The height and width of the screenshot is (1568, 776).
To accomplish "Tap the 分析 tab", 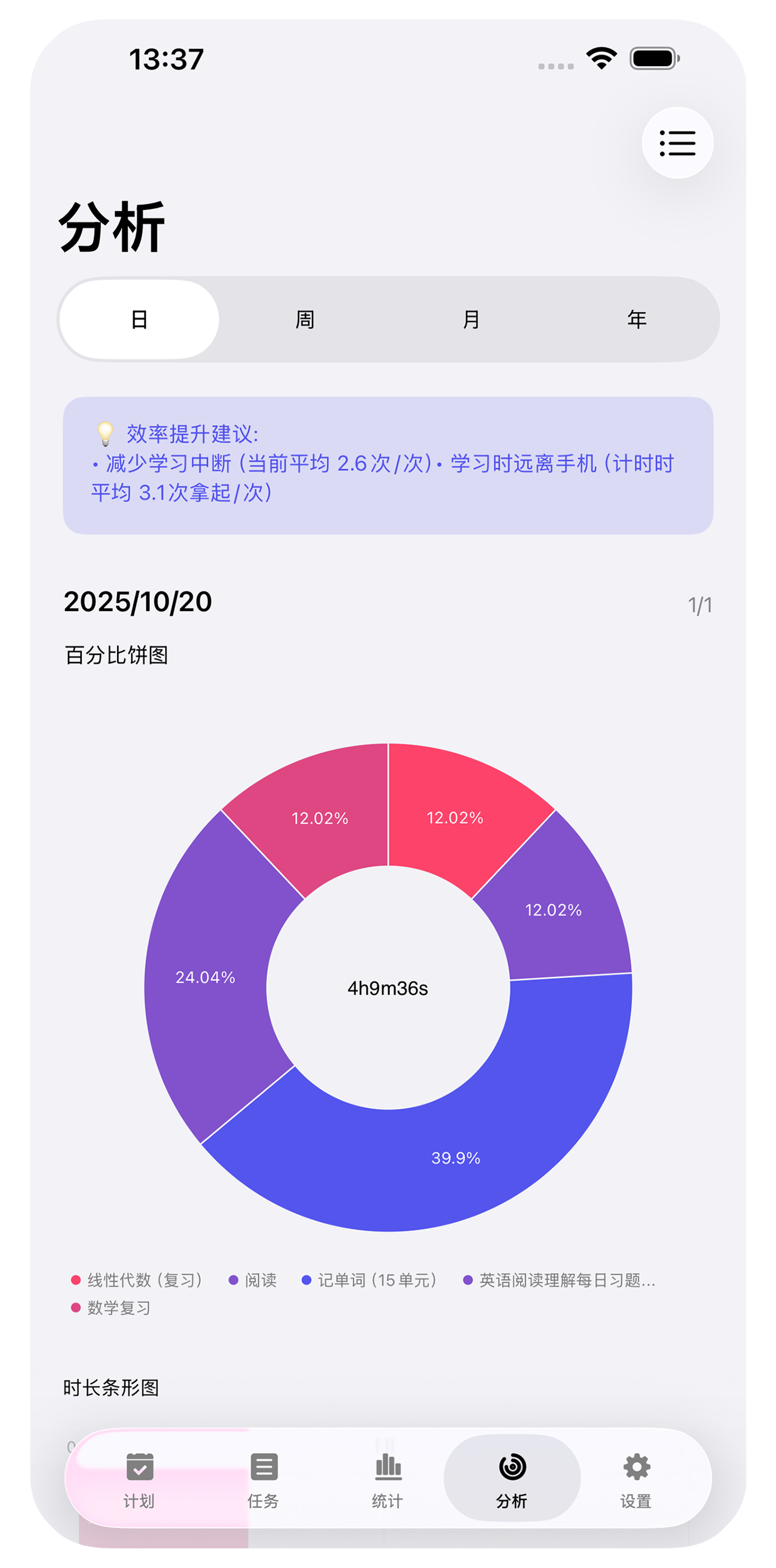I will pyautogui.click(x=512, y=1478).
